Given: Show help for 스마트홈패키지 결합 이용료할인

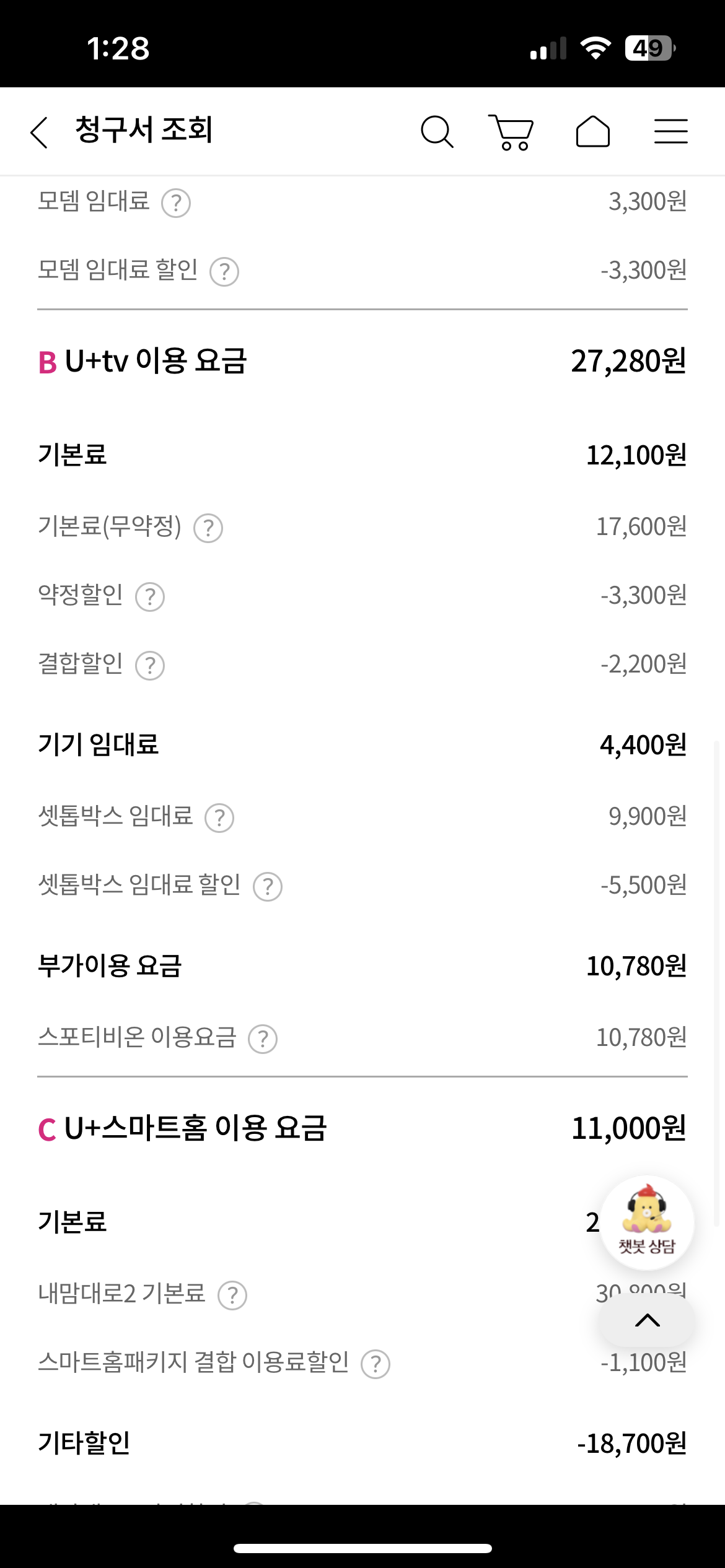Looking at the screenshot, I should [x=376, y=1364].
